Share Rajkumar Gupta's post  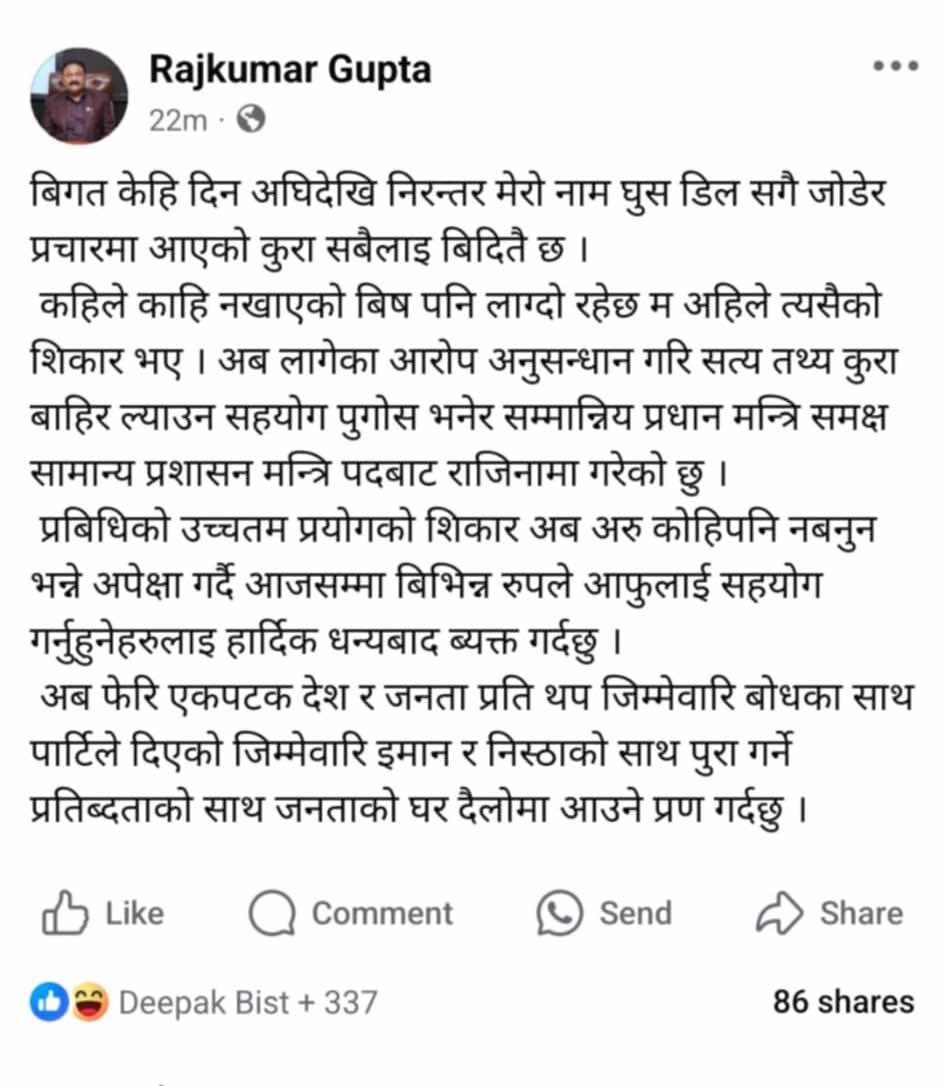[830, 913]
